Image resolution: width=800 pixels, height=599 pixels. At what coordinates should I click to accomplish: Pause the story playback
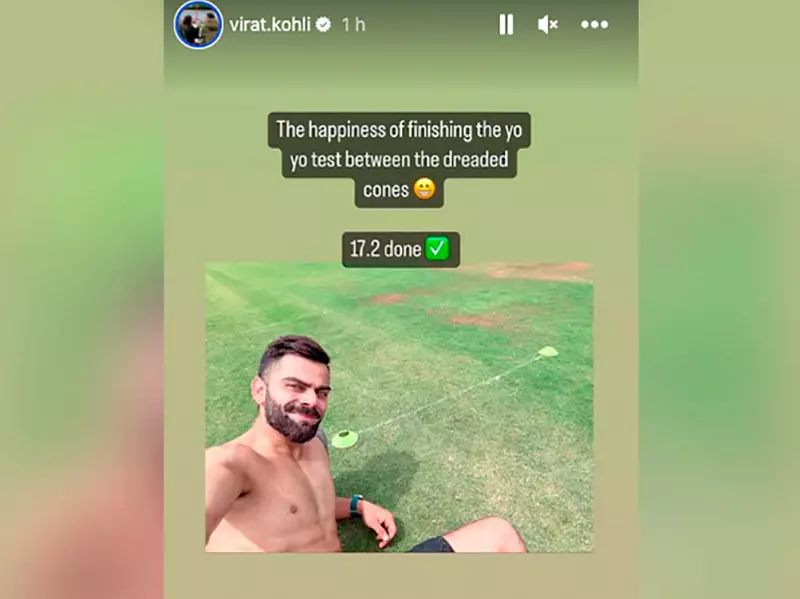[506, 25]
